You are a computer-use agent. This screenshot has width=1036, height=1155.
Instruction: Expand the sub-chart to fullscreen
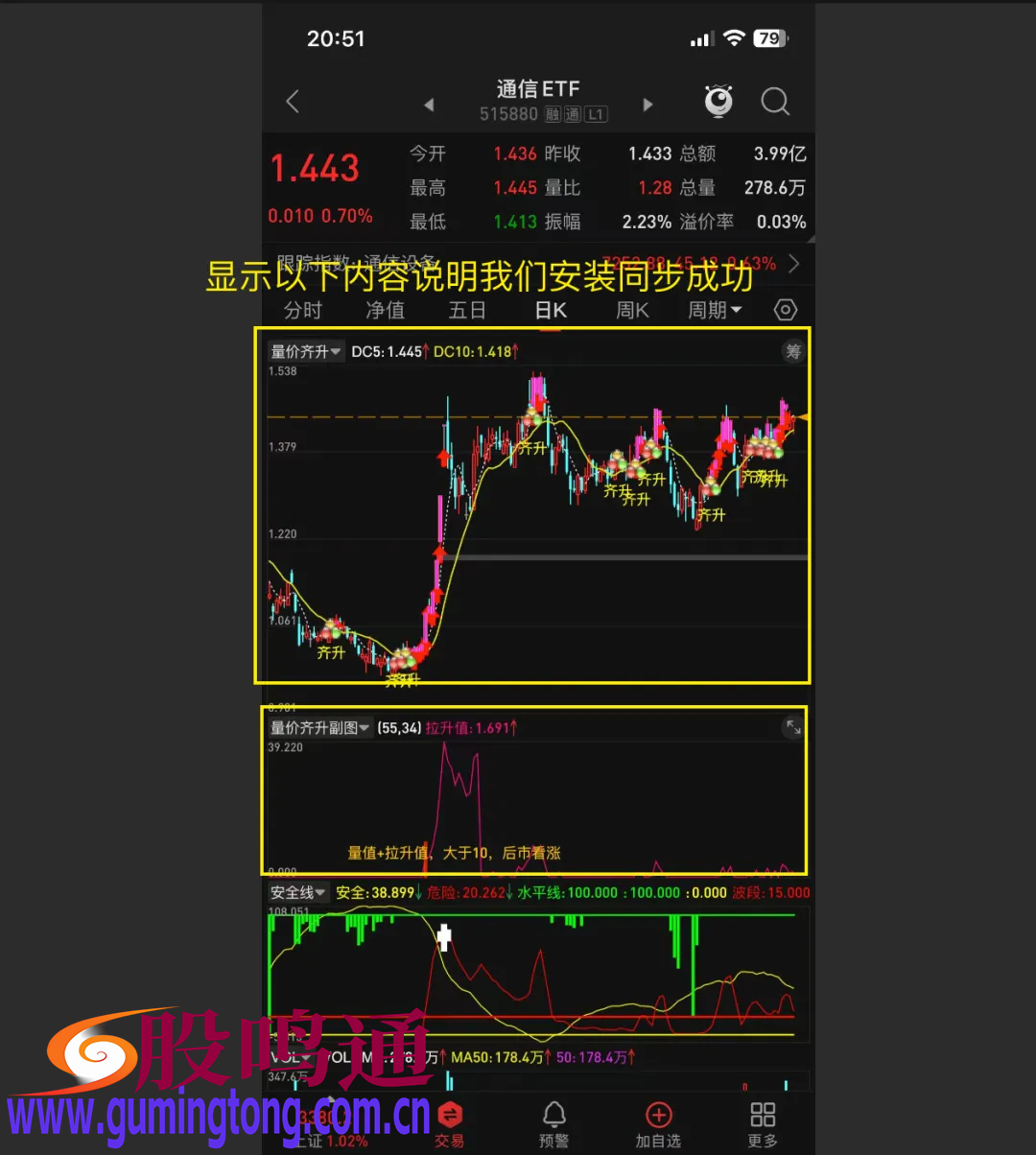(793, 728)
